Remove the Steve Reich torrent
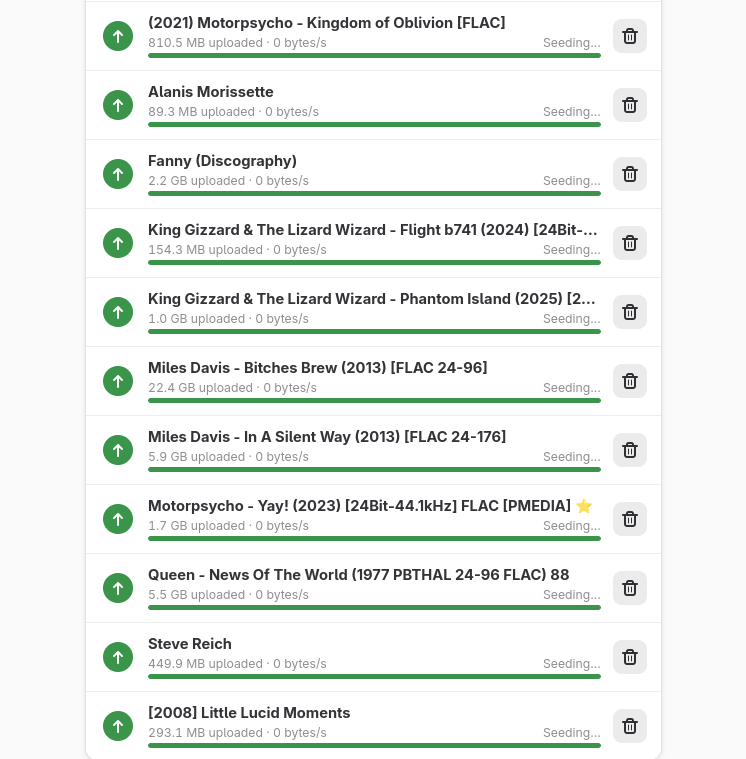Image resolution: width=746 pixels, height=759 pixels. click(629, 657)
